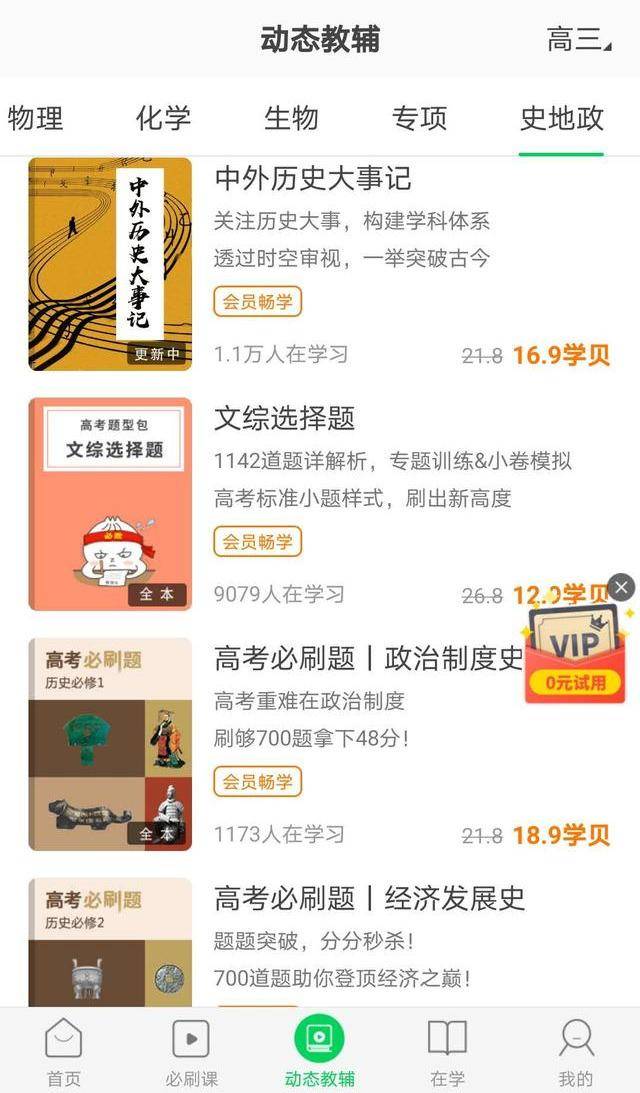
Task: Switch to the 物理 tab
Action: coord(35,118)
